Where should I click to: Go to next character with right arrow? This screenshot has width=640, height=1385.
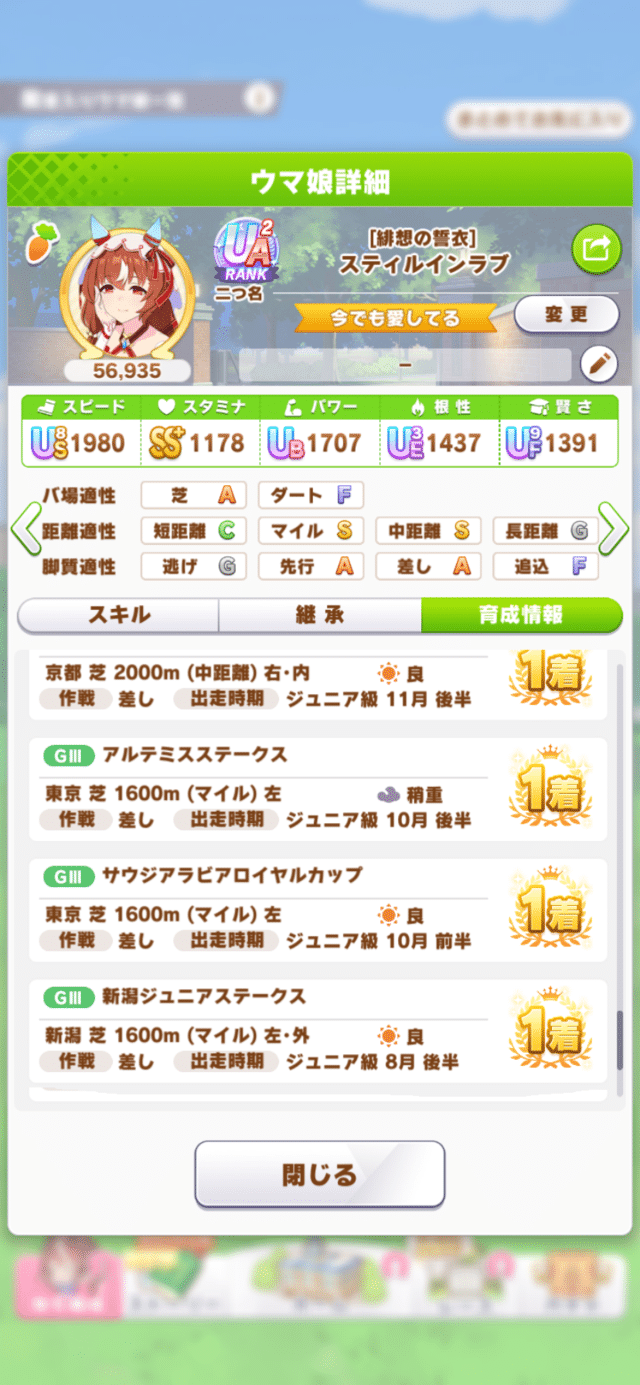(x=614, y=531)
